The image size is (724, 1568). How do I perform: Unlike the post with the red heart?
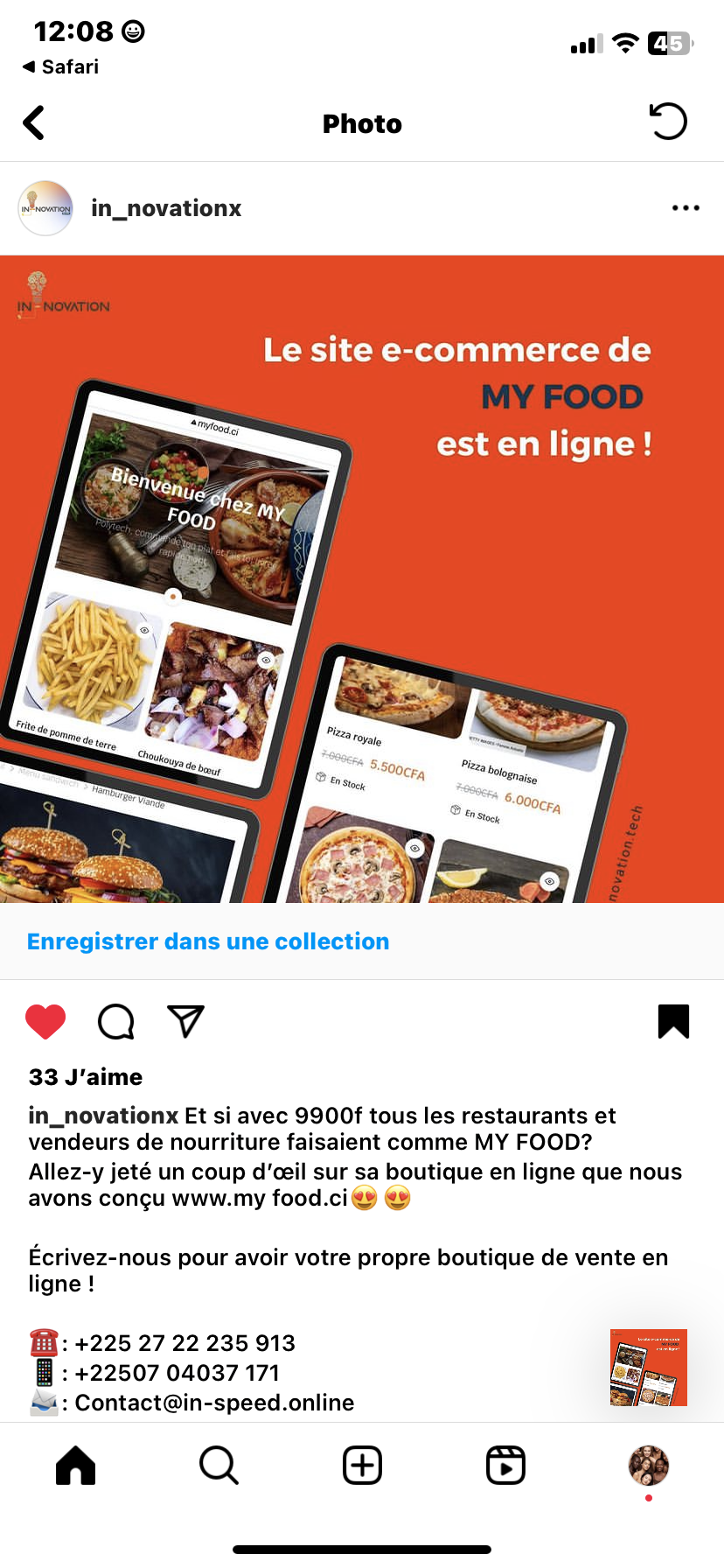[45, 1021]
